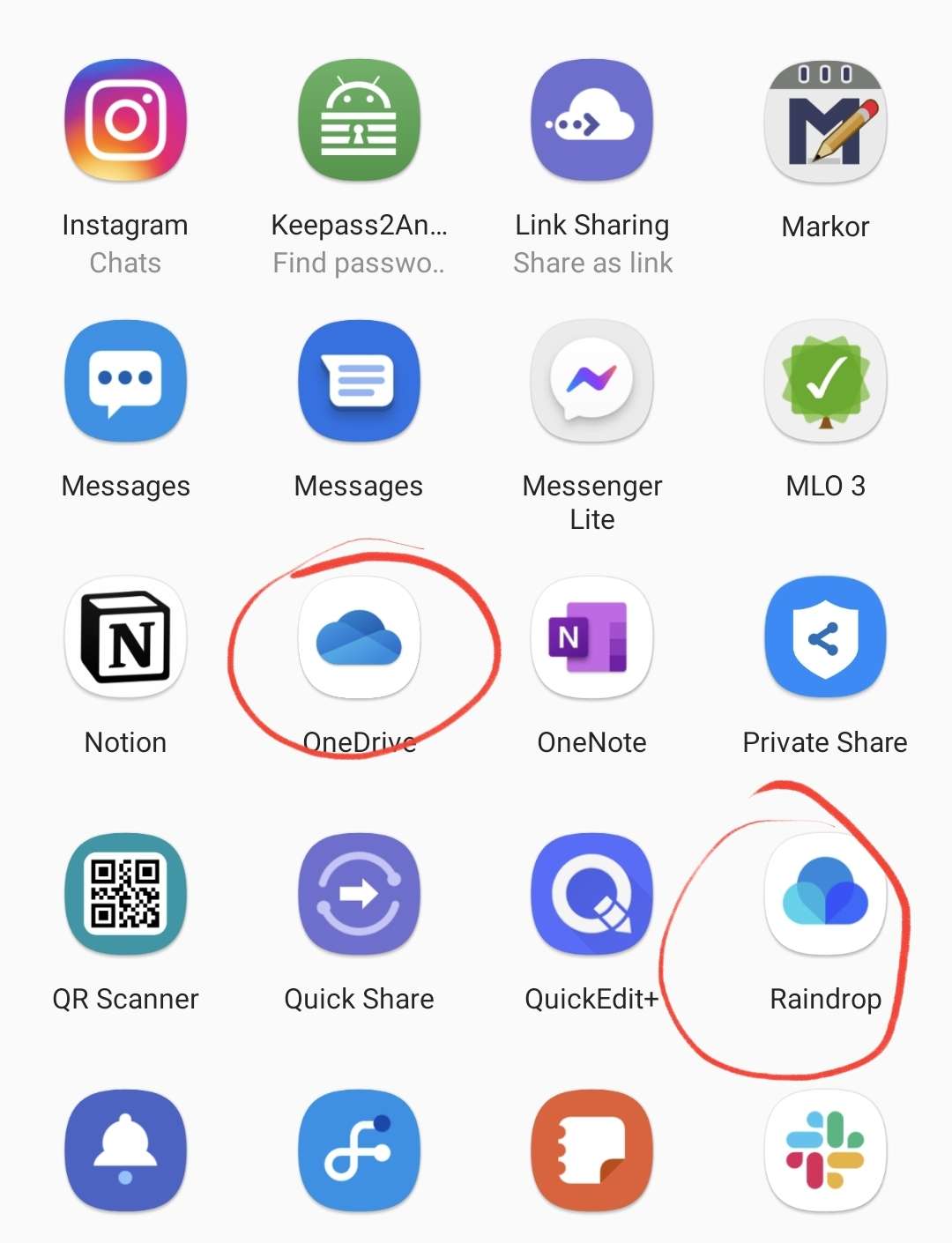
Task: Choose Private Share
Action: tap(825, 637)
